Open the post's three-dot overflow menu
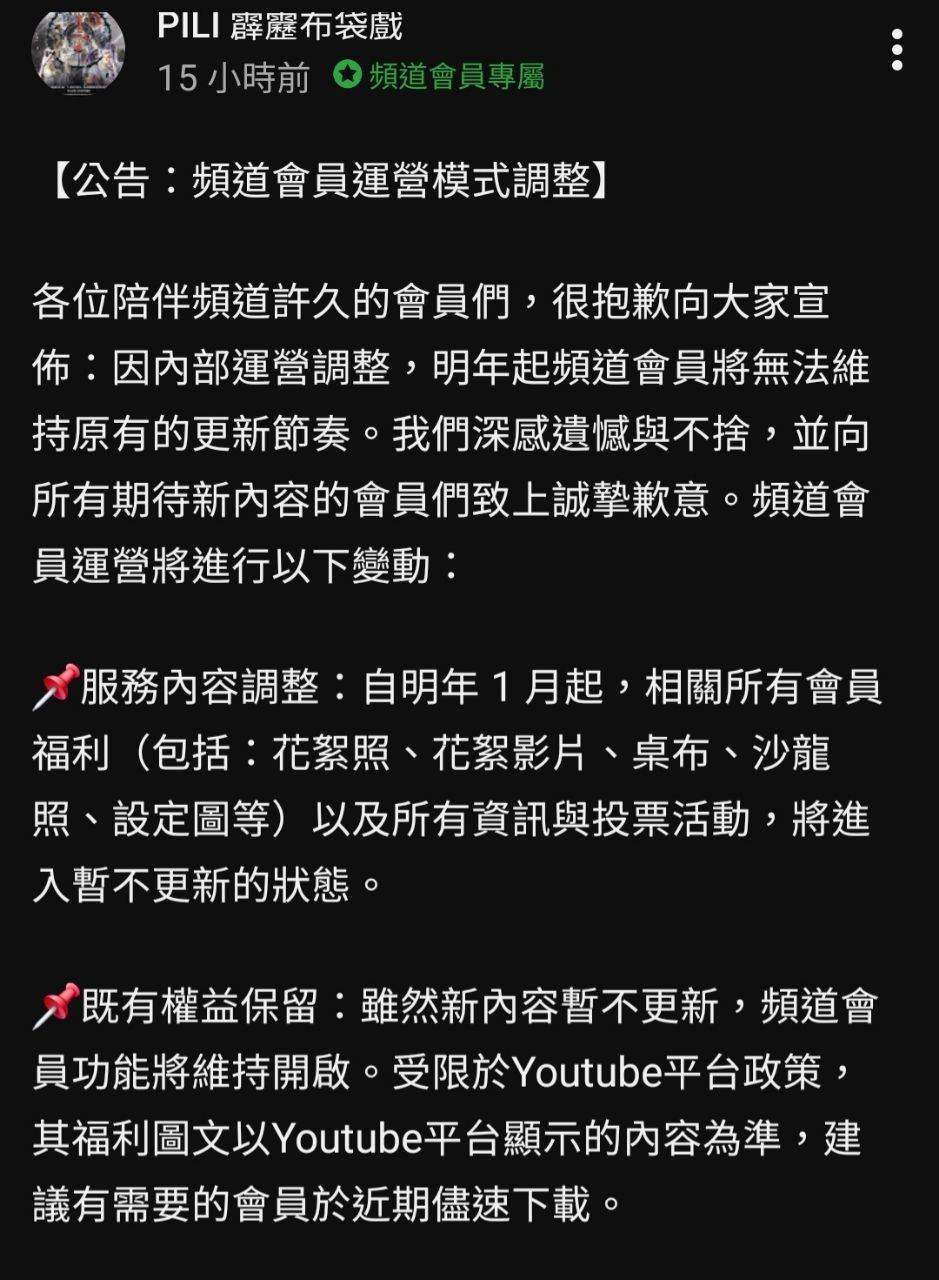This screenshot has height=1280, width=939. point(897,49)
